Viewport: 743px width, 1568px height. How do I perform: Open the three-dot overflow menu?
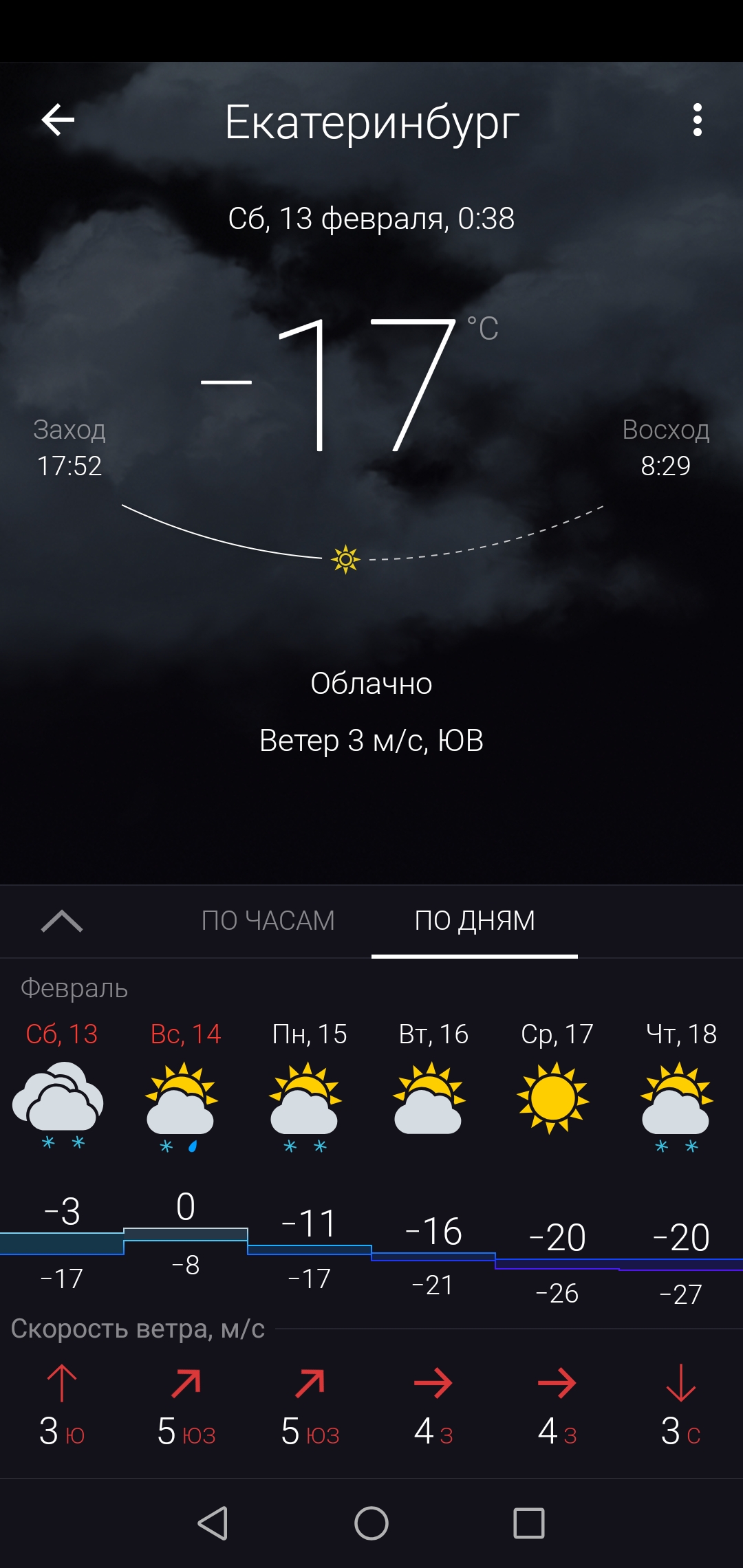tap(698, 120)
